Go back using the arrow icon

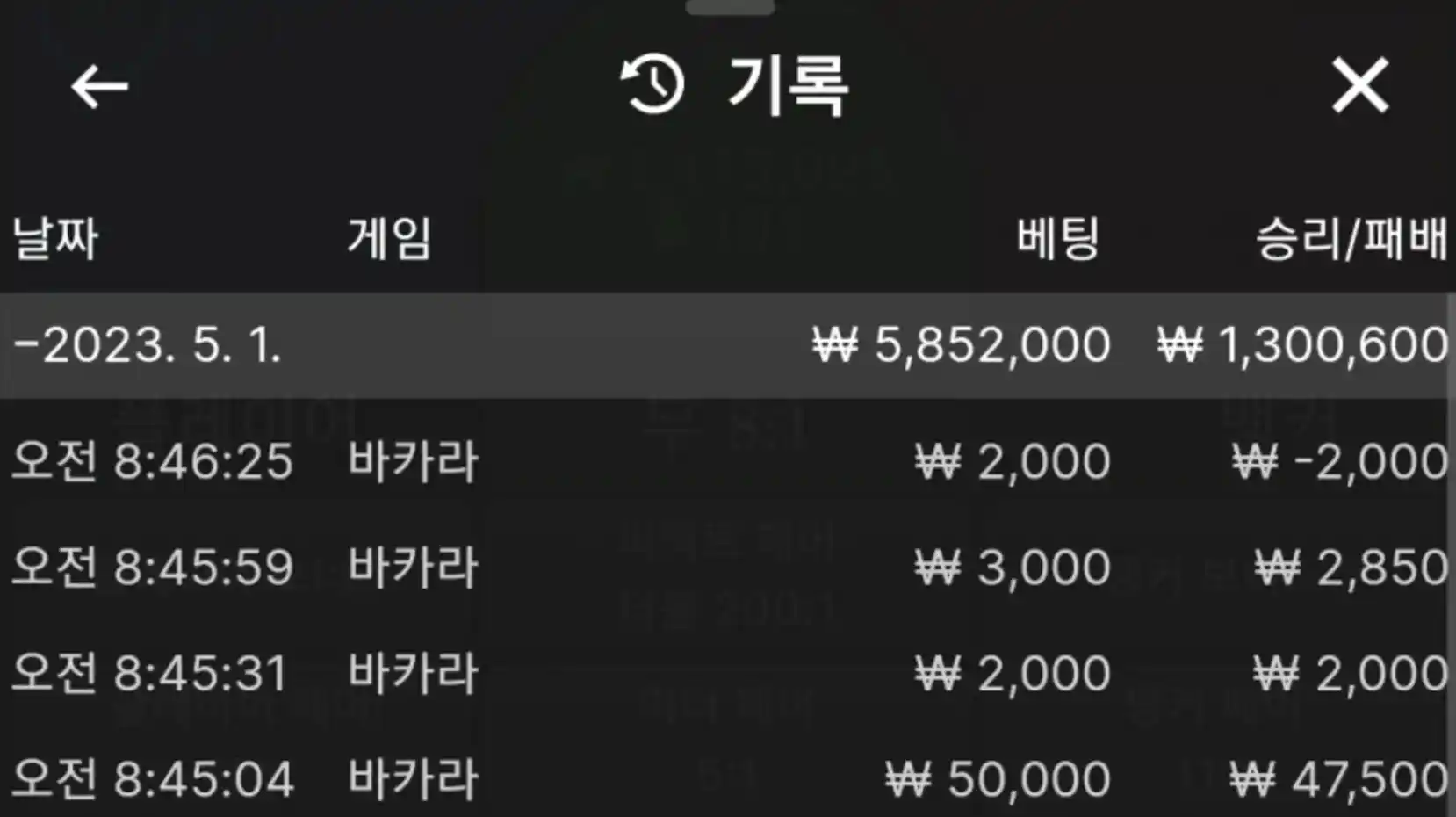click(99, 86)
